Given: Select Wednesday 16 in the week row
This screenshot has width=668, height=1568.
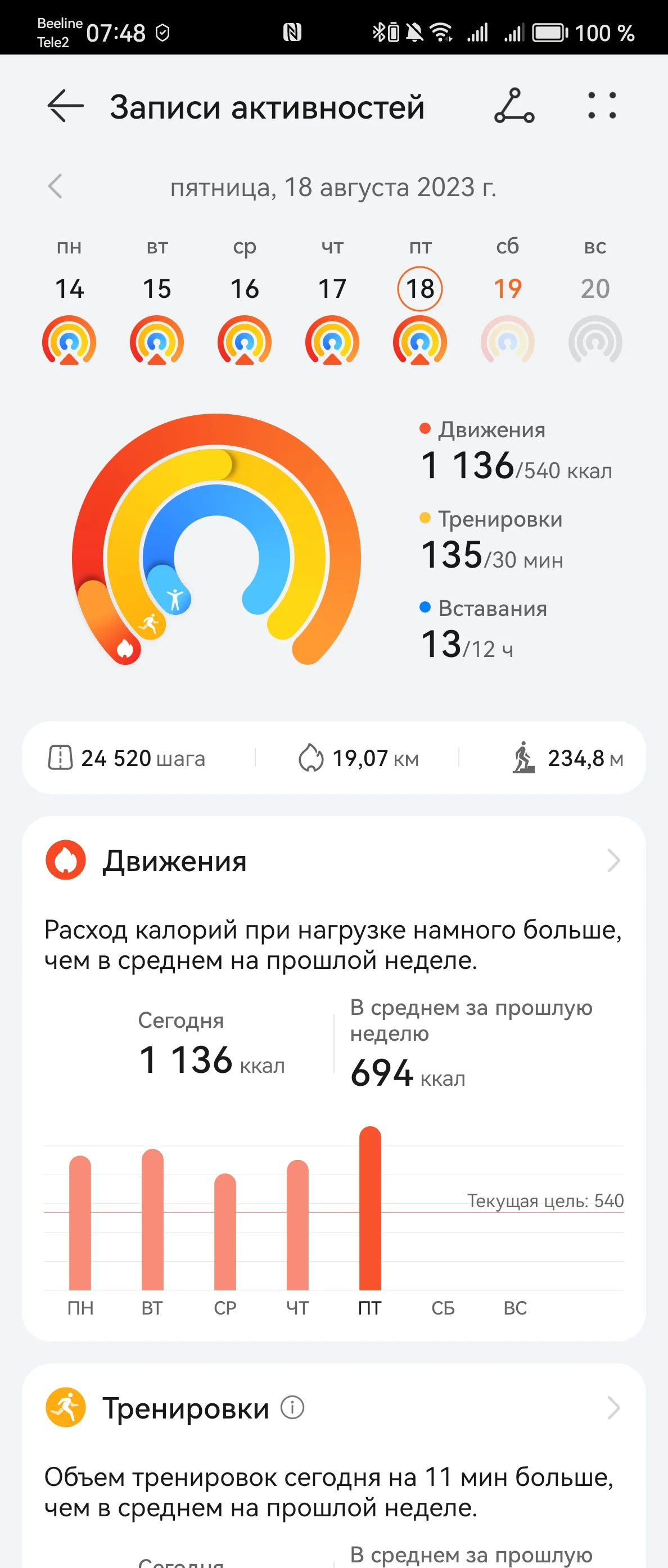Looking at the screenshot, I should [x=245, y=288].
